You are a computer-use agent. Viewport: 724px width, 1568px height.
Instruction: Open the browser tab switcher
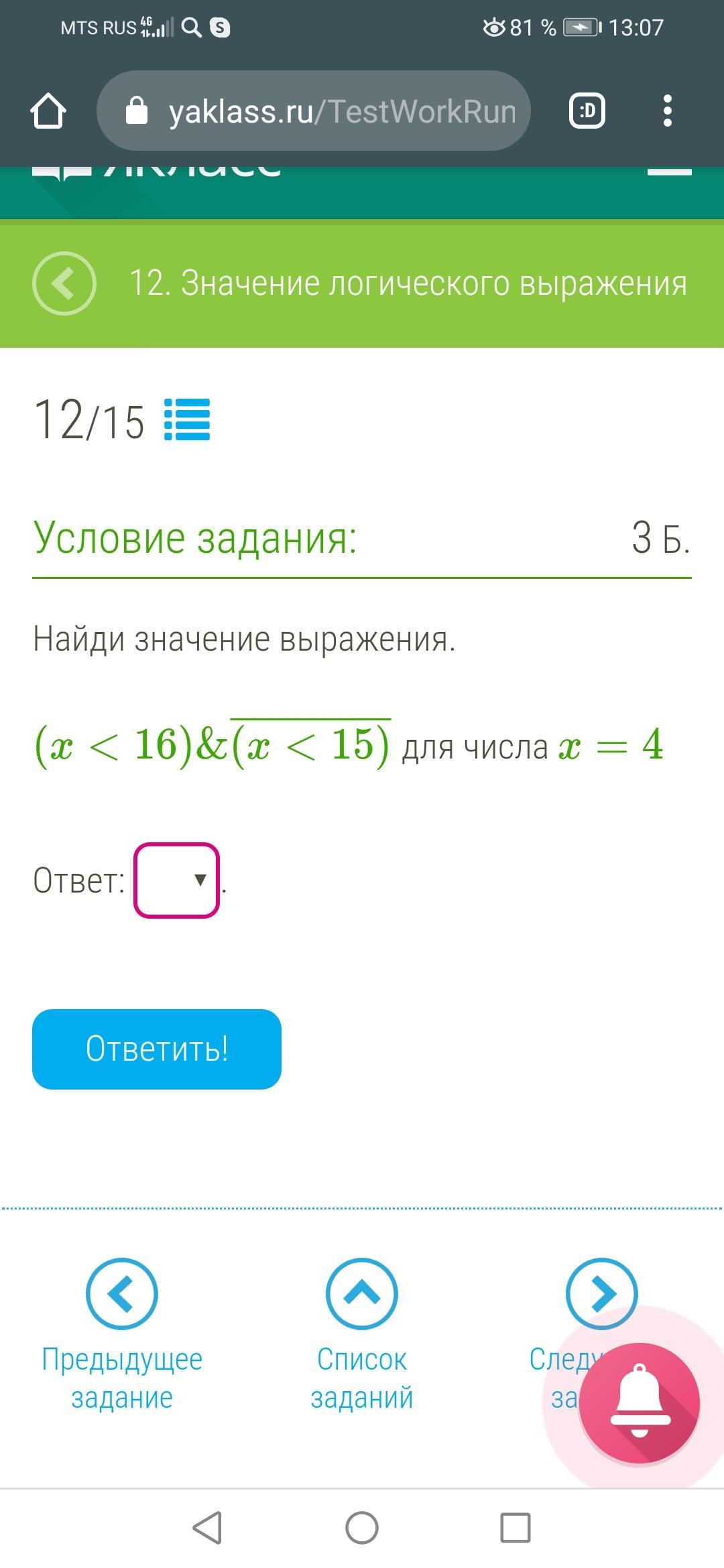coord(587,111)
